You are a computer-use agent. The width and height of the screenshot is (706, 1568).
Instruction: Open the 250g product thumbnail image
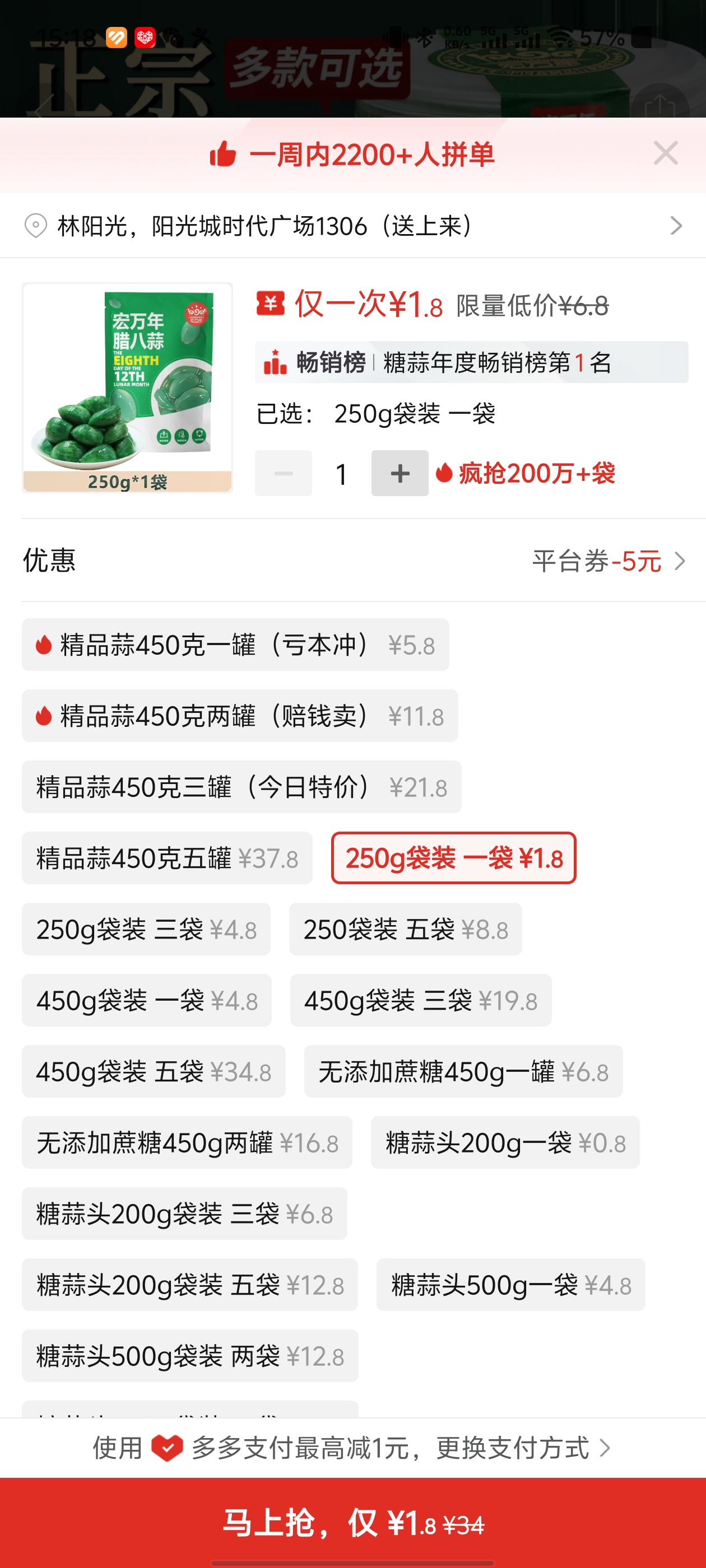127,387
